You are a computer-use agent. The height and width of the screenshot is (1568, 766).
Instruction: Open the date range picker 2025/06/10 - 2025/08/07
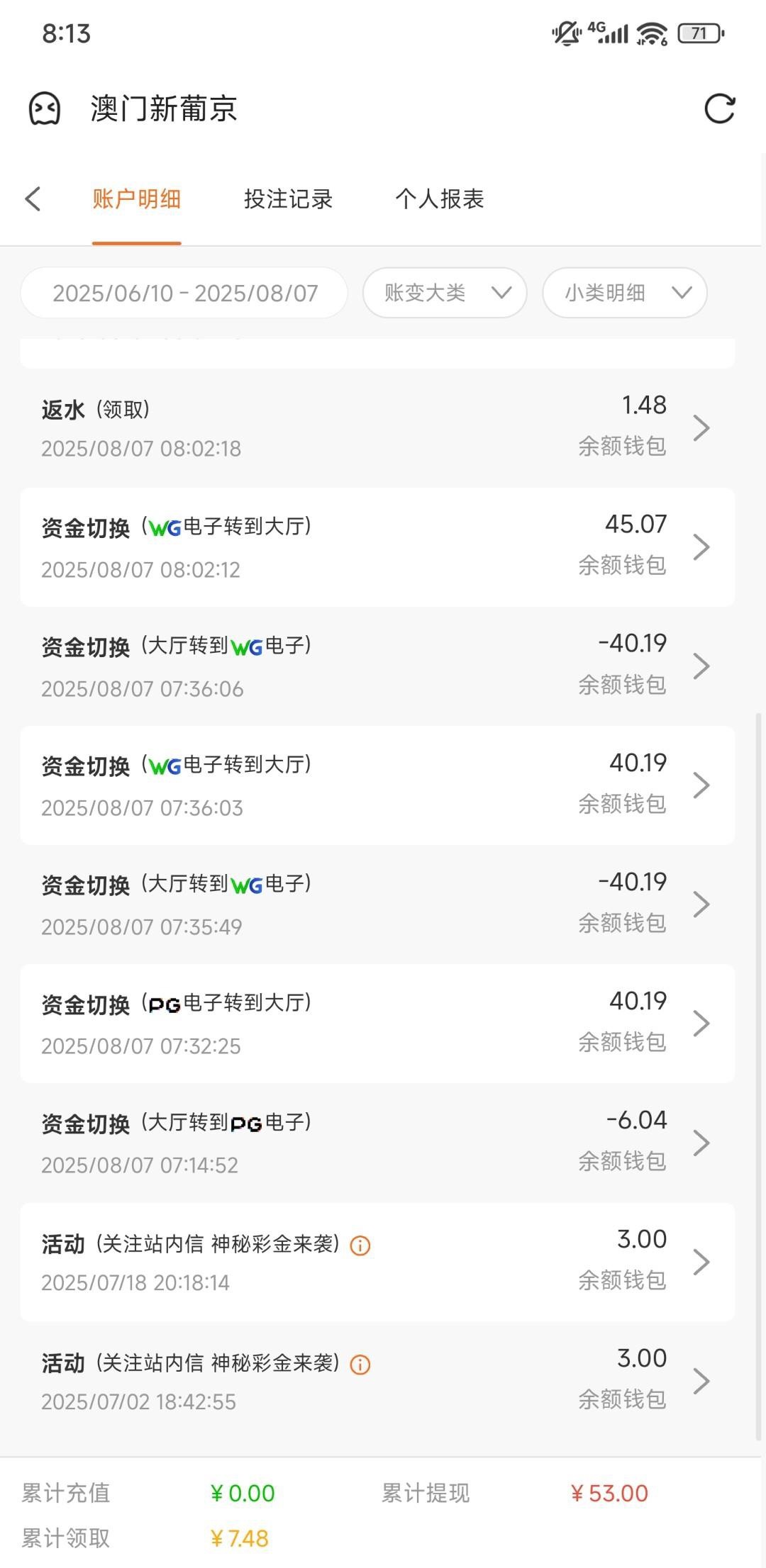[x=184, y=293]
